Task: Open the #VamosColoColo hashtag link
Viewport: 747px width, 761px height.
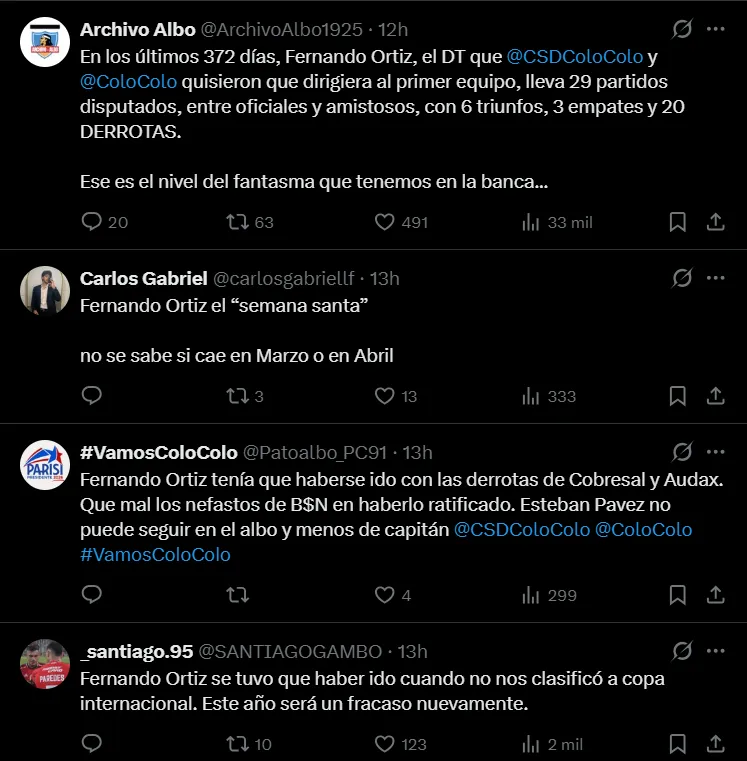Action: [x=155, y=554]
